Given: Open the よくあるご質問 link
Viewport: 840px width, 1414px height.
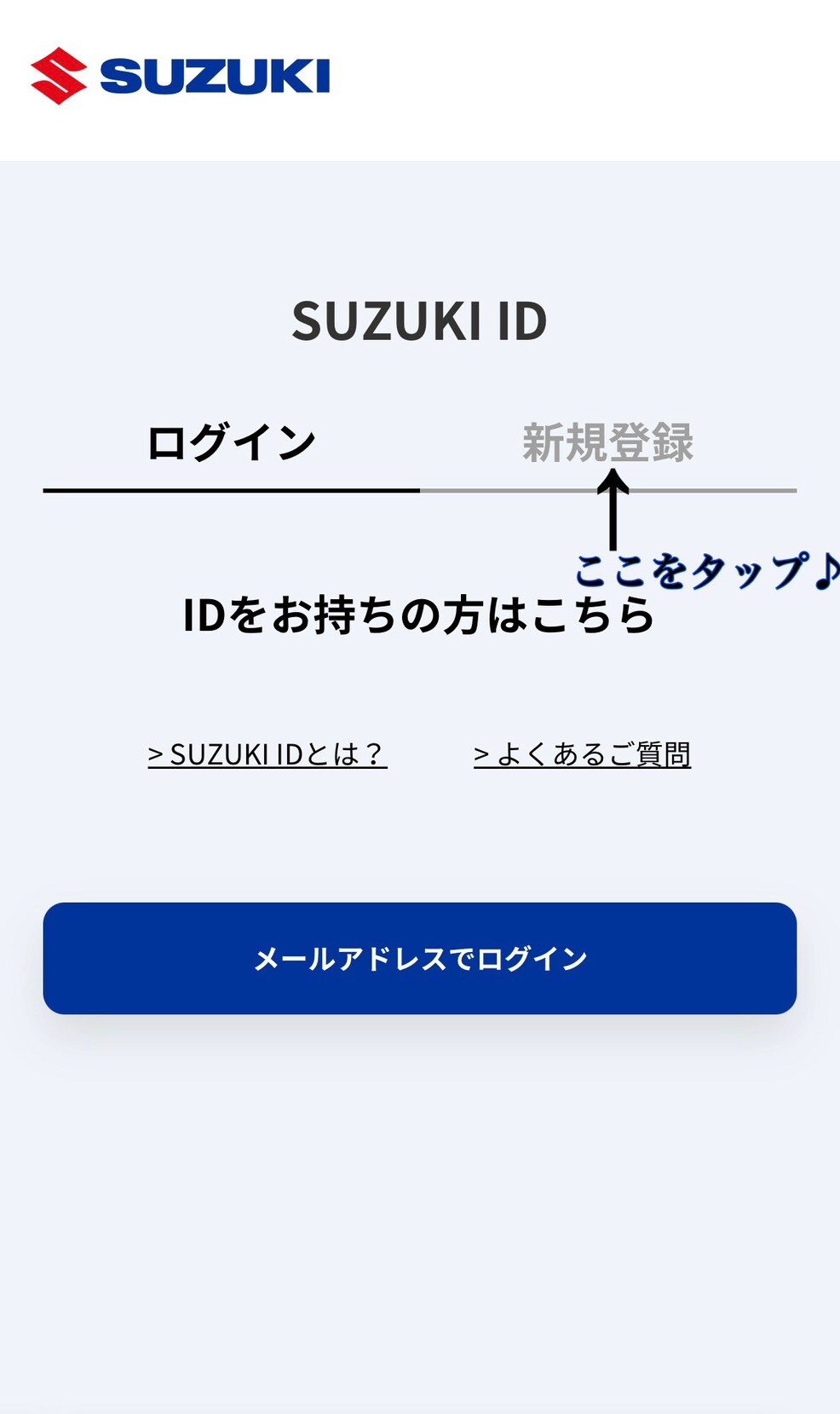Looking at the screenshot, I should pos(582,754).
